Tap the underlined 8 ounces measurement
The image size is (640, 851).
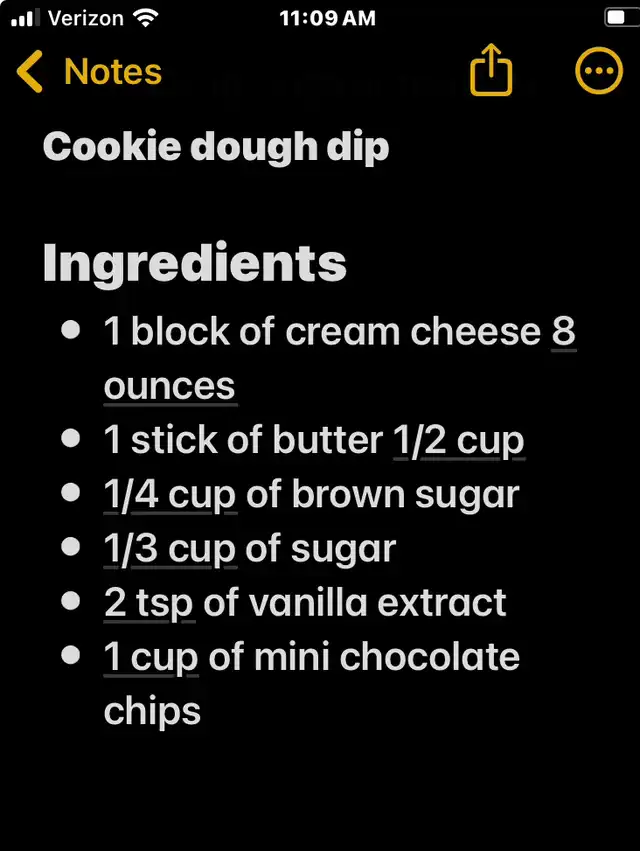(169, 387)
